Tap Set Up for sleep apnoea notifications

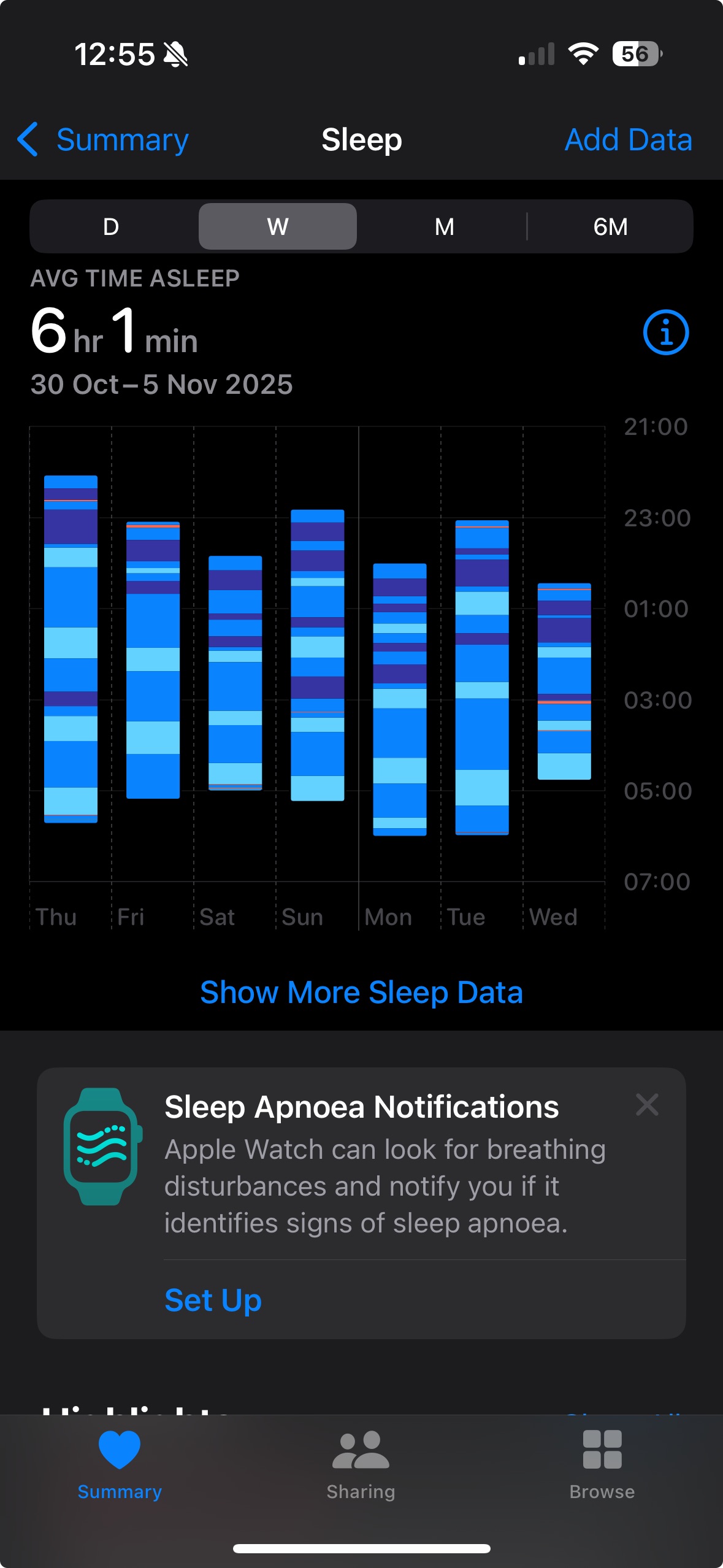[x=213, y=1300]
